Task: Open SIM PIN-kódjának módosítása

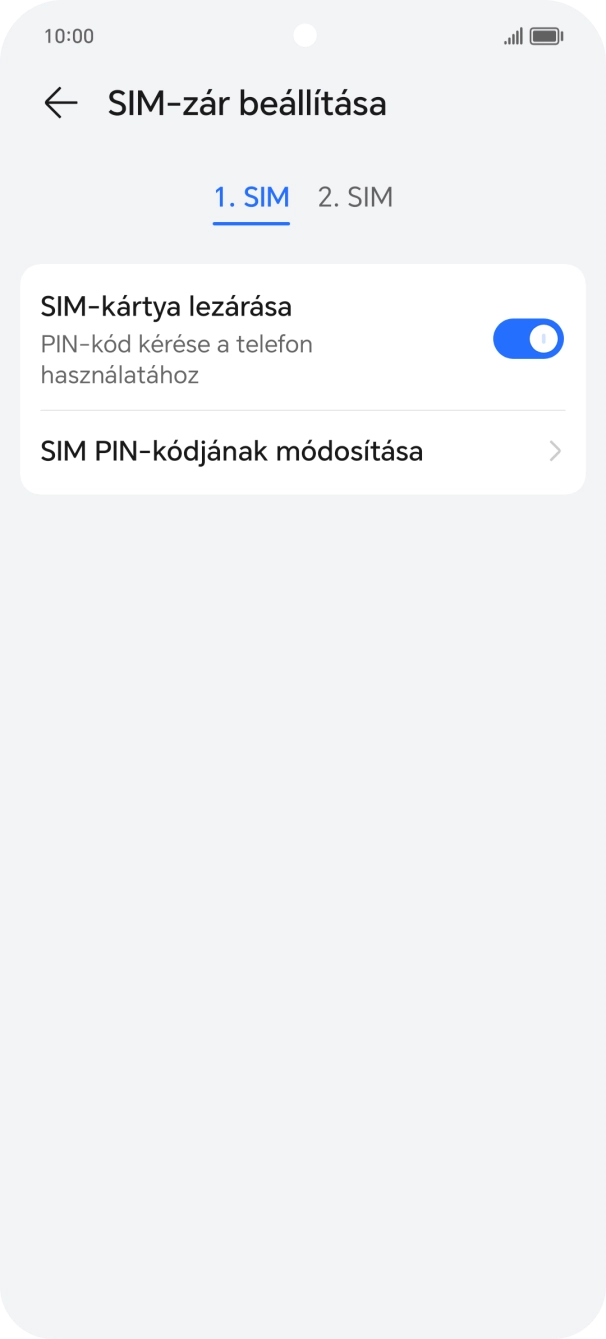Action: [x=302, y=452]
